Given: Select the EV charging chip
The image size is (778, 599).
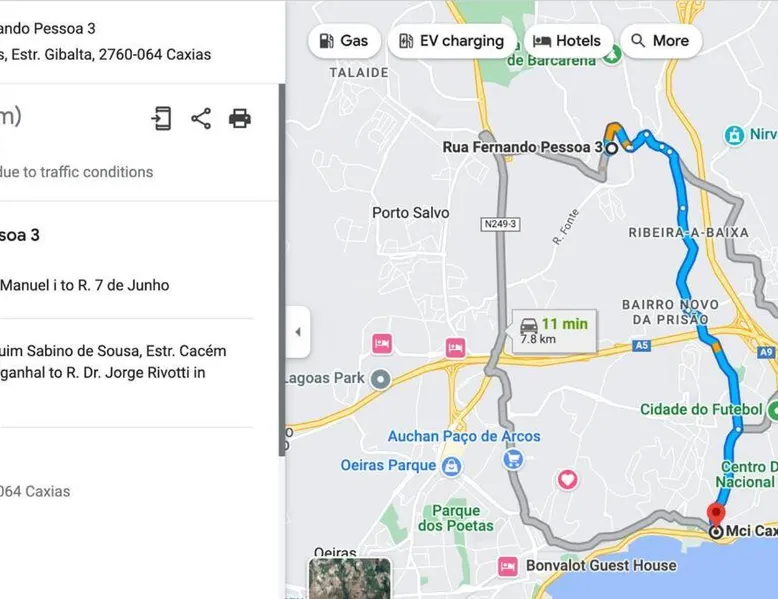Looking at the screenshot, I should tap(451, 41).
